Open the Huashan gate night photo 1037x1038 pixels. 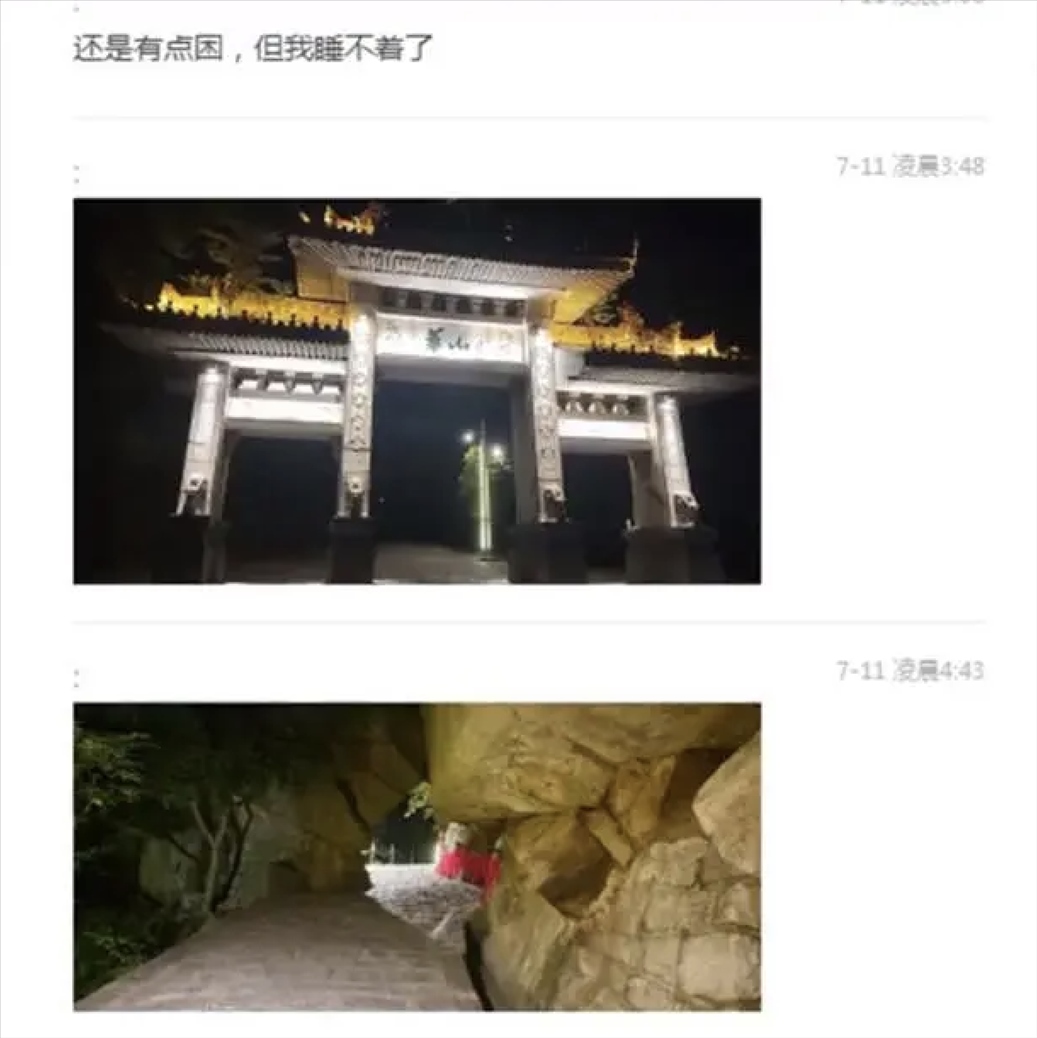pyautogui.click(x=416, y=391)
